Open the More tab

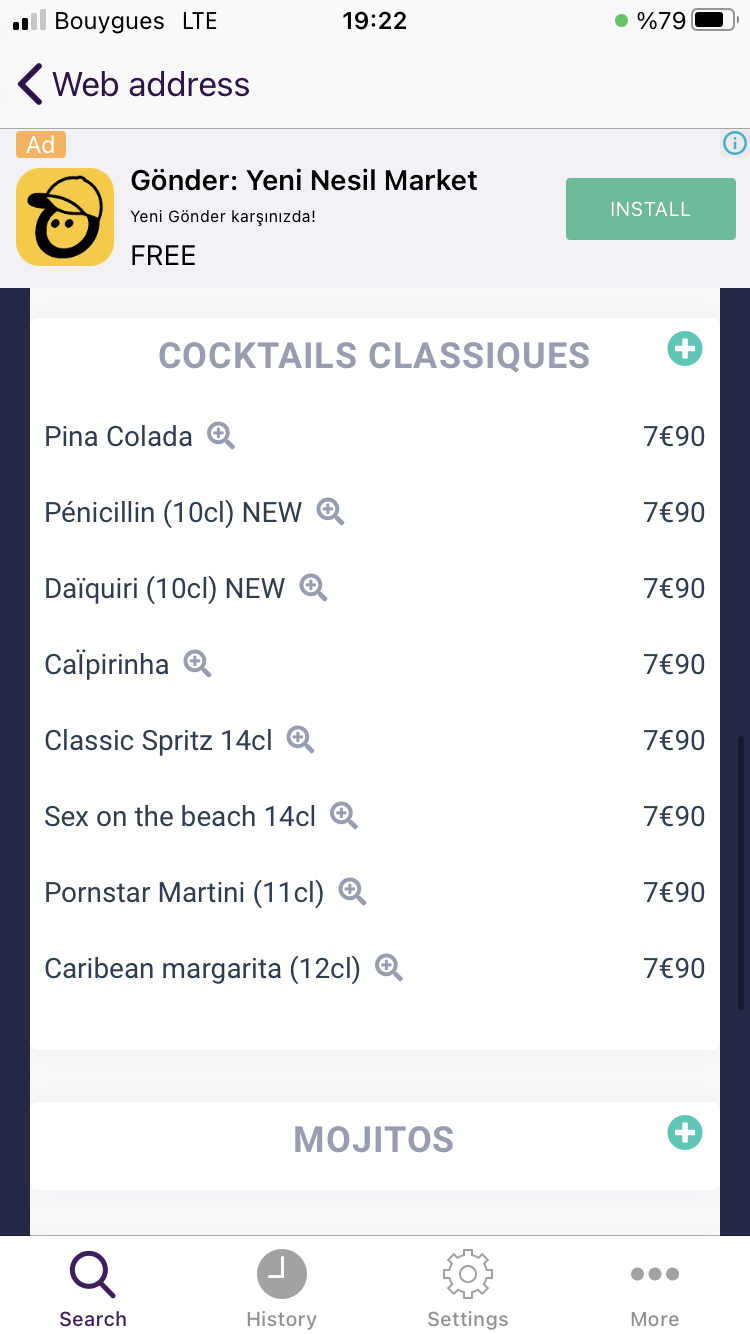[x=655, y=1289]
